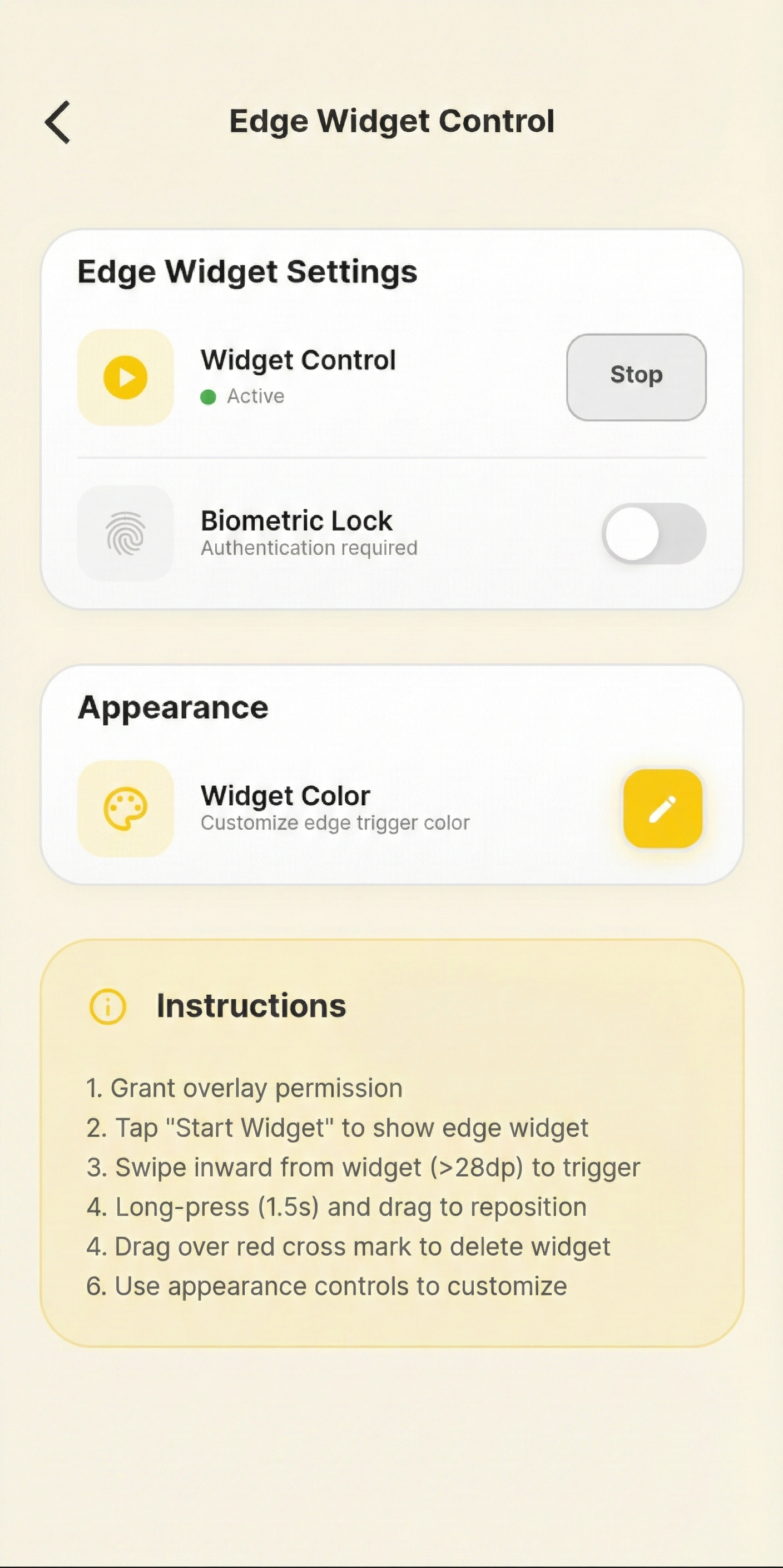
Task: Open the Edge Widget Control title menu
Action: 392,121
